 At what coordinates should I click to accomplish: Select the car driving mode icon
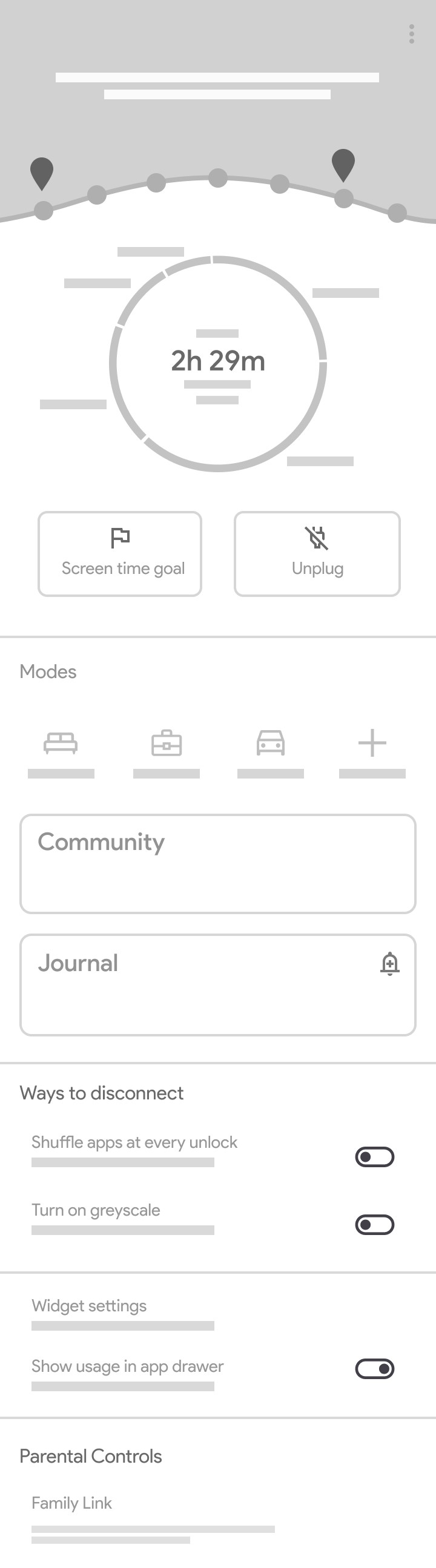click(x=270, y=743)
